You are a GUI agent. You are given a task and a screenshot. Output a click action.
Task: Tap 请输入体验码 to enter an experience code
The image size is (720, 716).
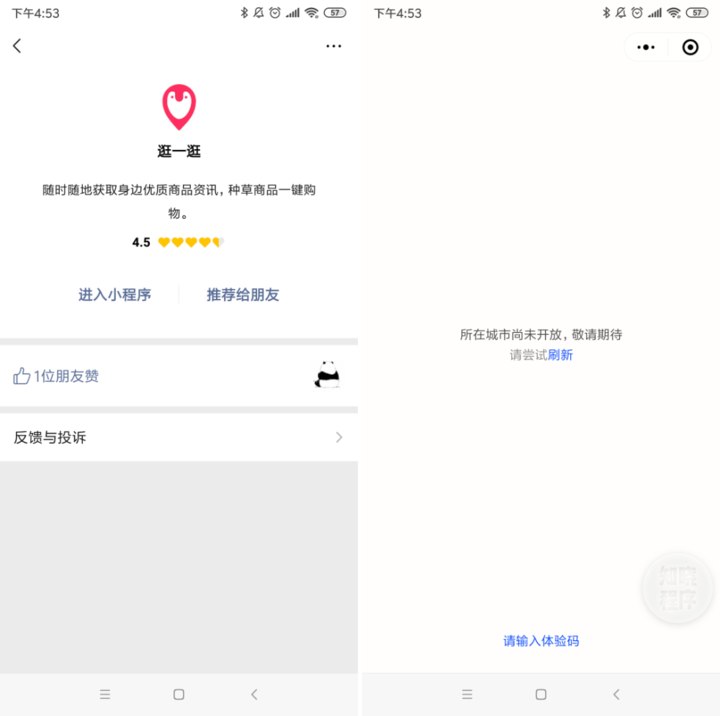[x=541, y=641]
